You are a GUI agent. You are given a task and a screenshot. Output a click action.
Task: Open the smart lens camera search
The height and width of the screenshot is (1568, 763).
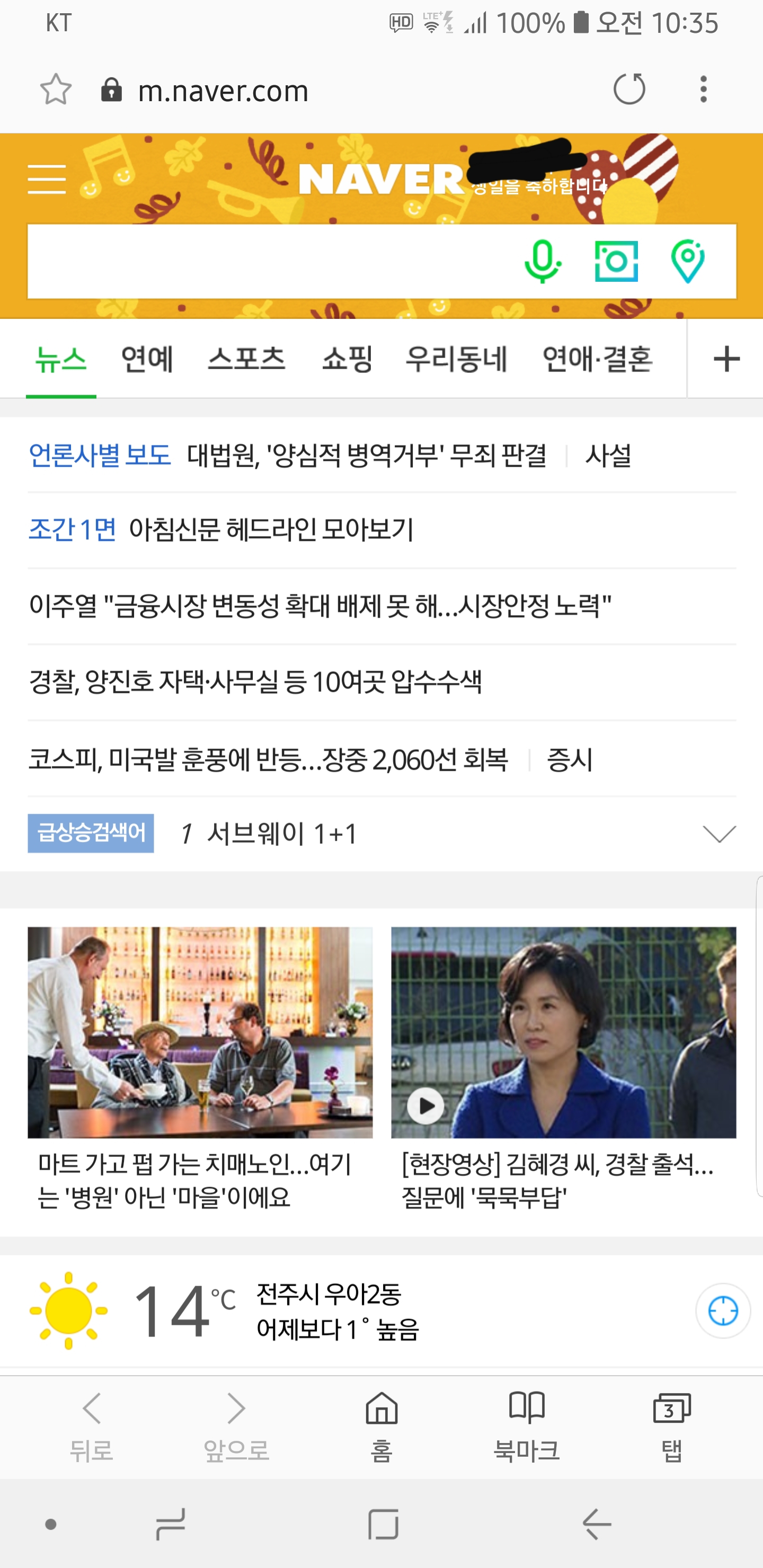(x=616, y=262)
